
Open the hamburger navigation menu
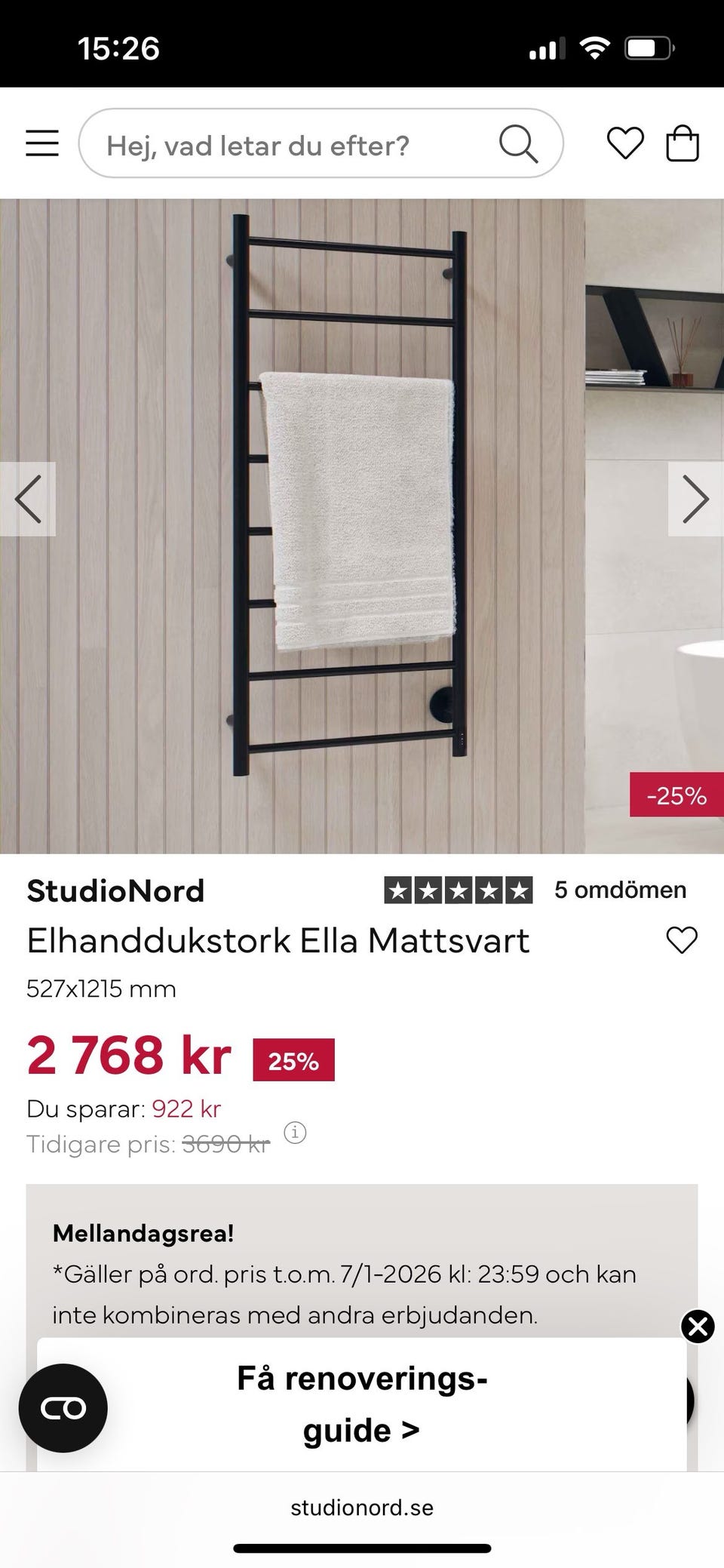coord(43,143)
